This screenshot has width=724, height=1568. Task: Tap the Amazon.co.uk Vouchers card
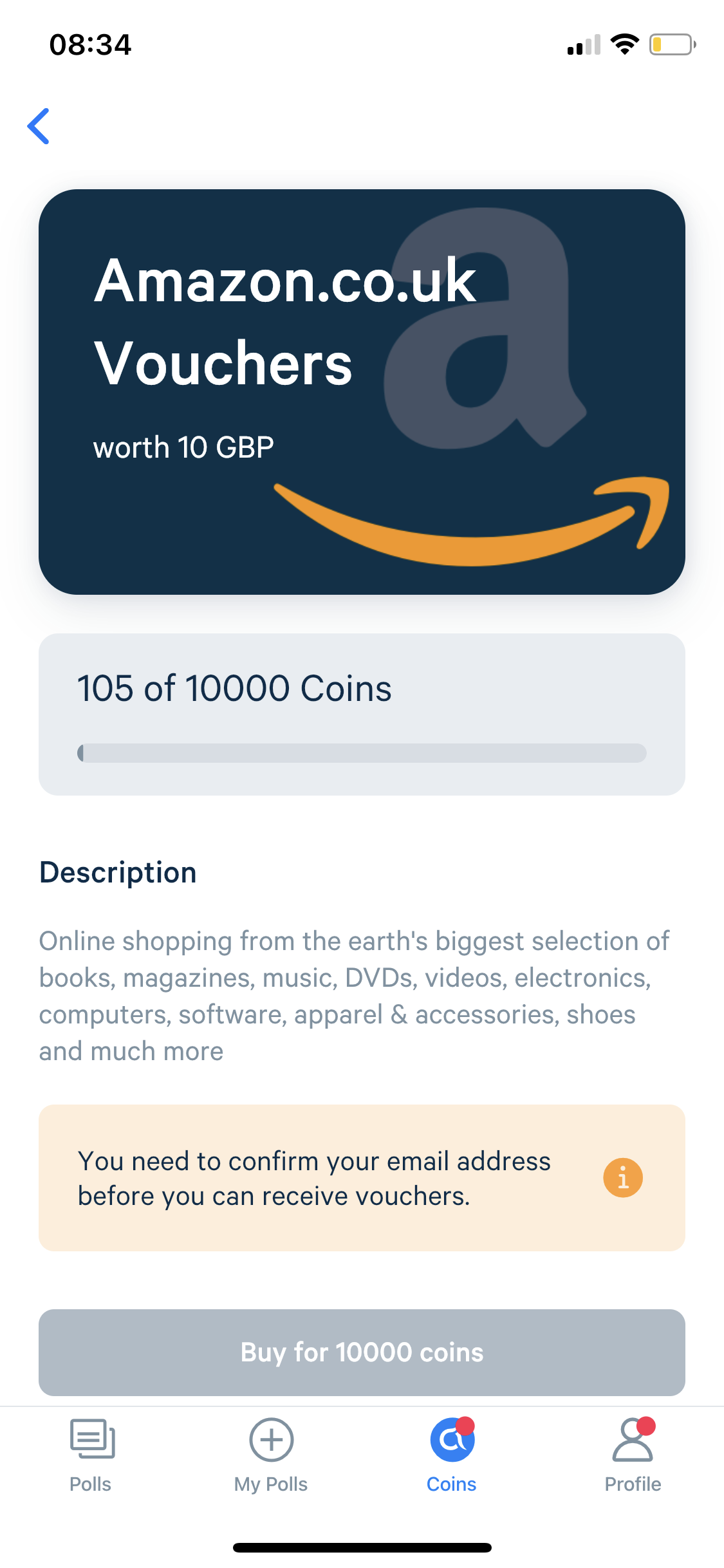(362, 393)
